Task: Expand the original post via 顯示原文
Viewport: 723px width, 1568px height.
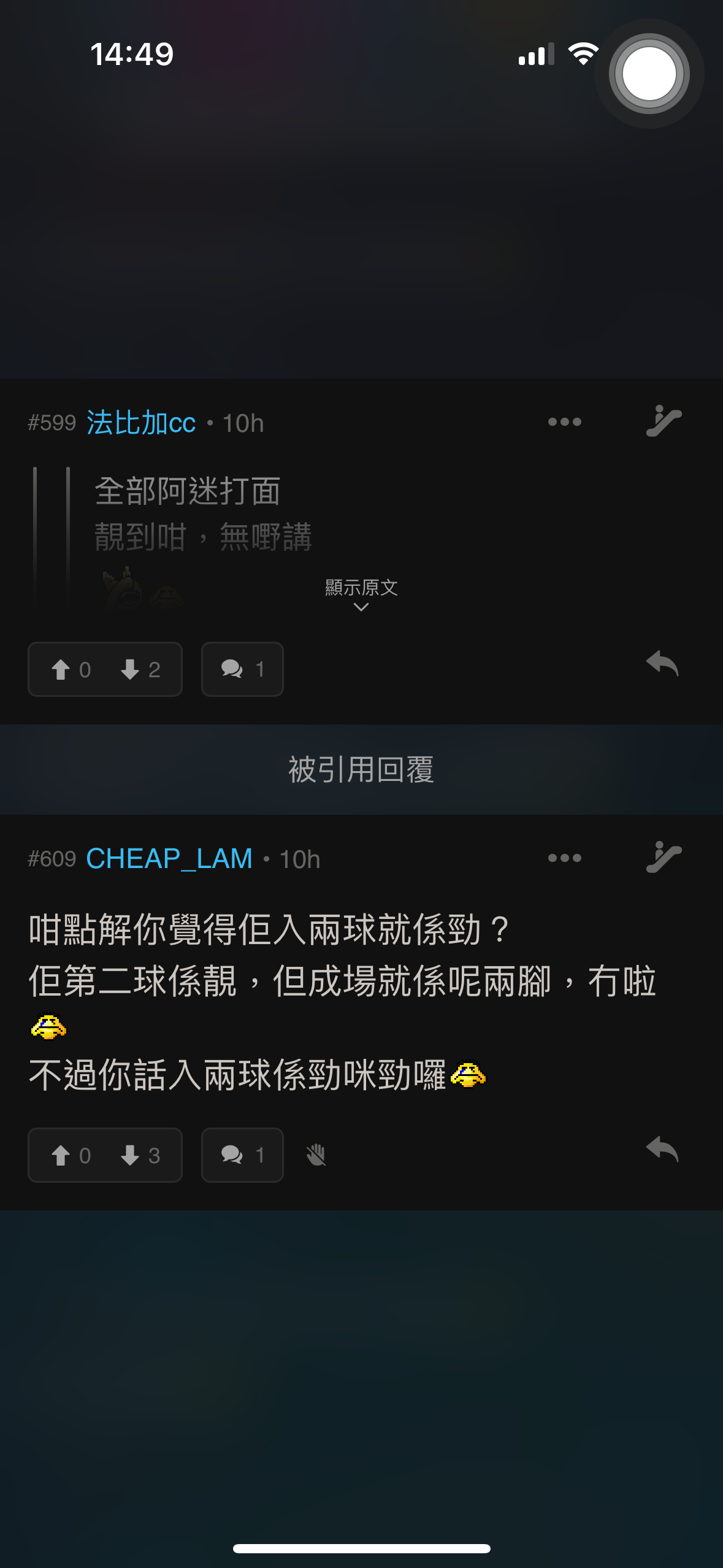Action: coord(361,588)
